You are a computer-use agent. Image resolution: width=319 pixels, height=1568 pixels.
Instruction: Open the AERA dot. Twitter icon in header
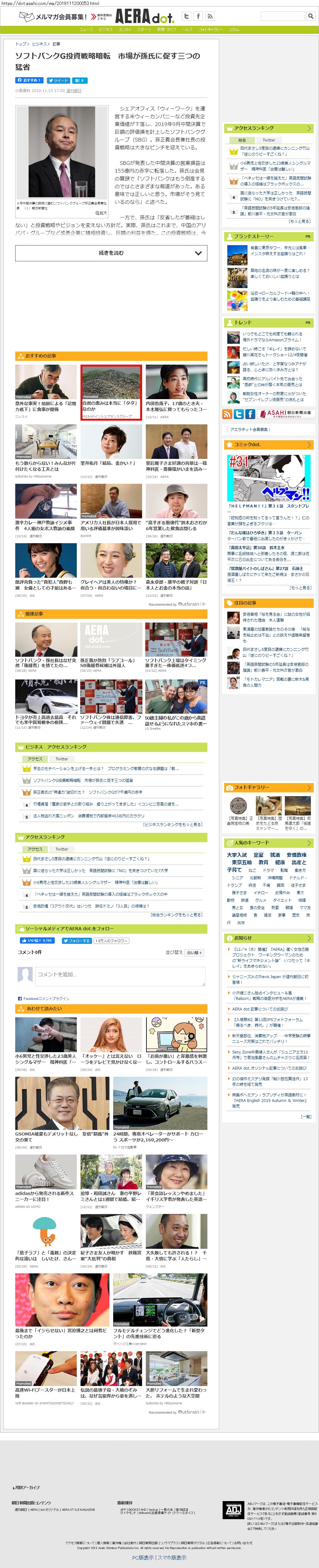click(x=186, y=16)
